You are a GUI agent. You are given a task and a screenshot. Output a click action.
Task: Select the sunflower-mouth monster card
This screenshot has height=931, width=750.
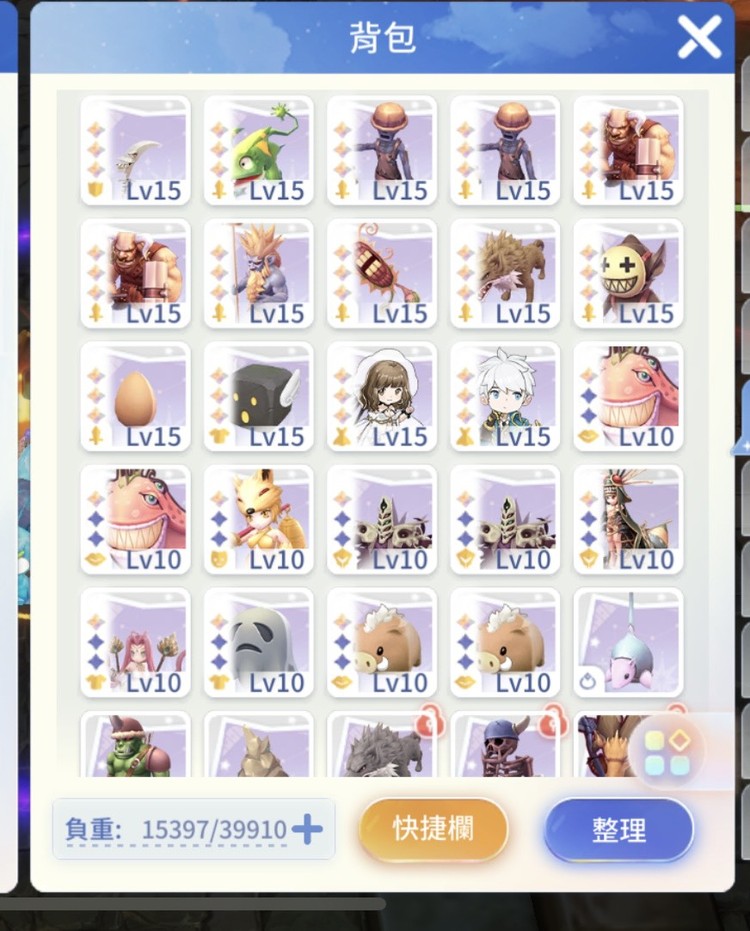click(x=381, y=274)
